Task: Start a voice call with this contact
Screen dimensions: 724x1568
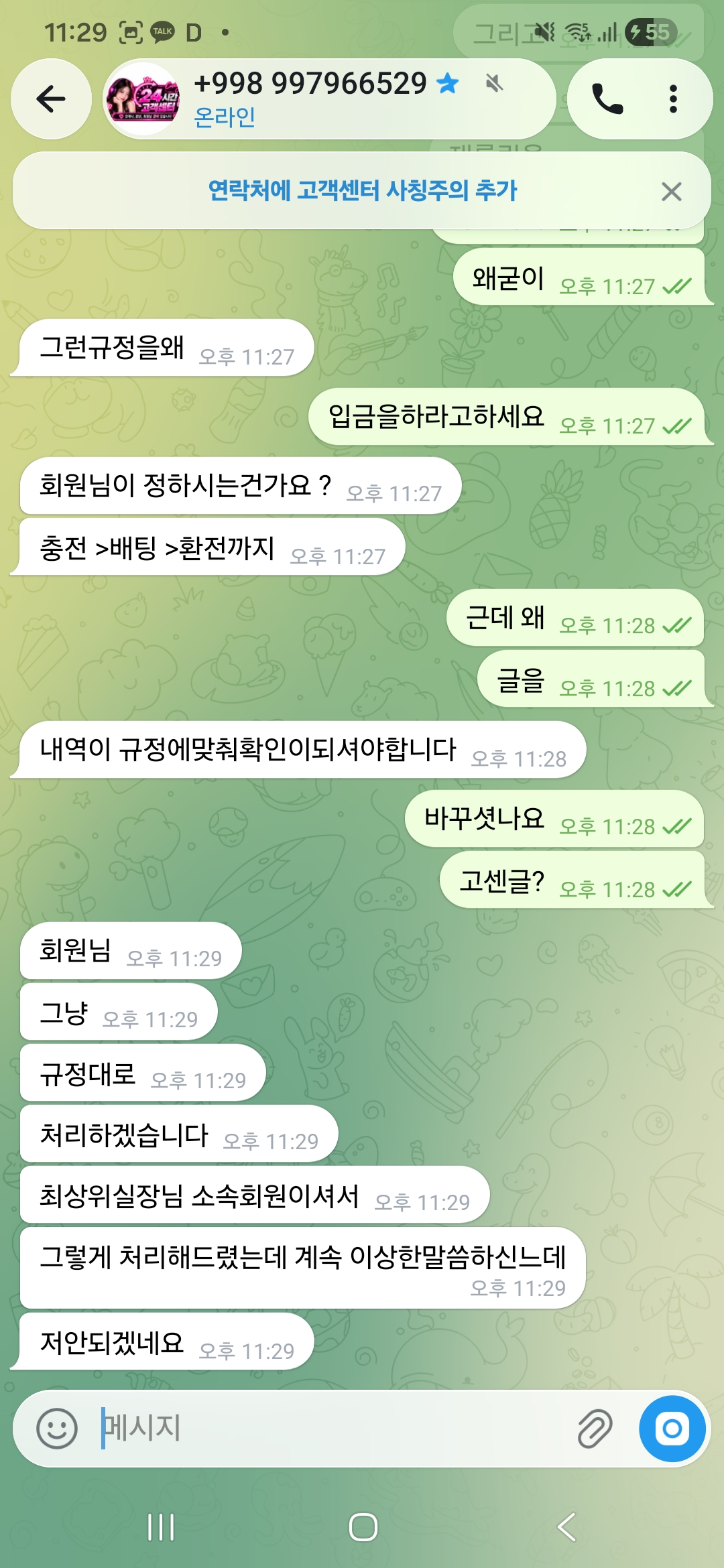Action: coord(607,99)
